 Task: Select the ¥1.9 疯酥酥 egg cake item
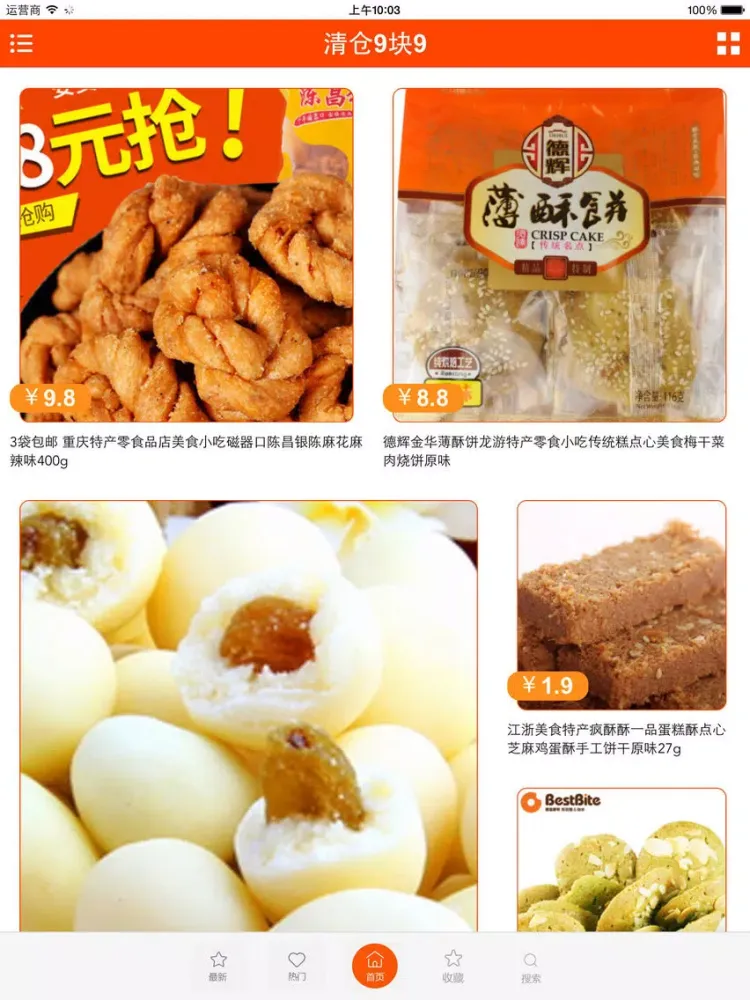[x=621, y=605]
